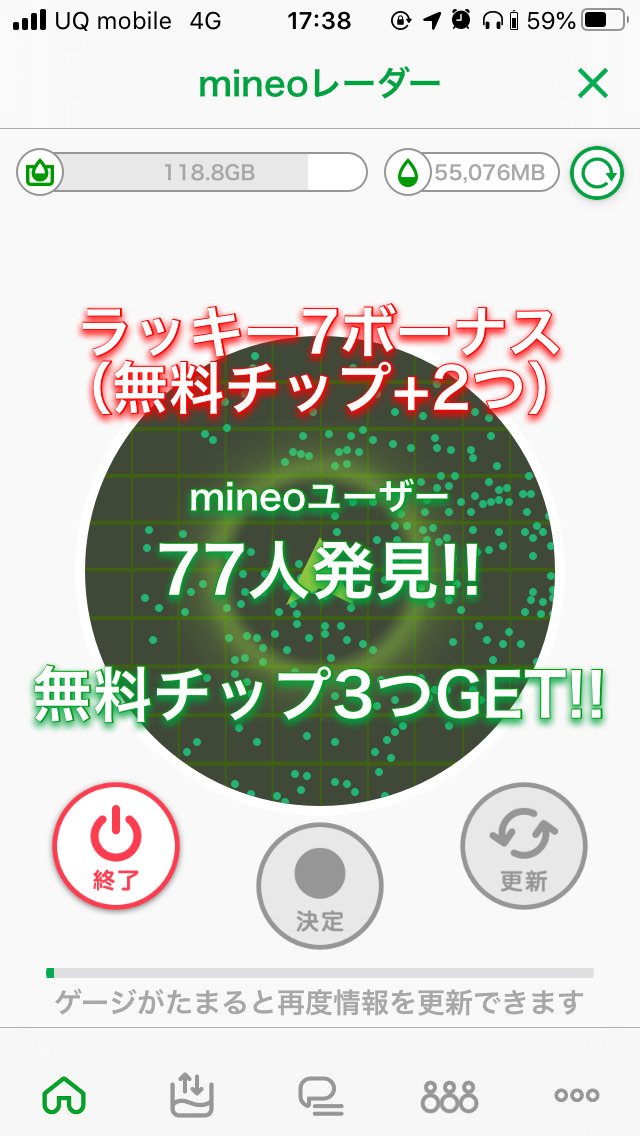Screen dimensions: 640x1136
Task: Close the mineoレーダー screen
Action: 593,85
